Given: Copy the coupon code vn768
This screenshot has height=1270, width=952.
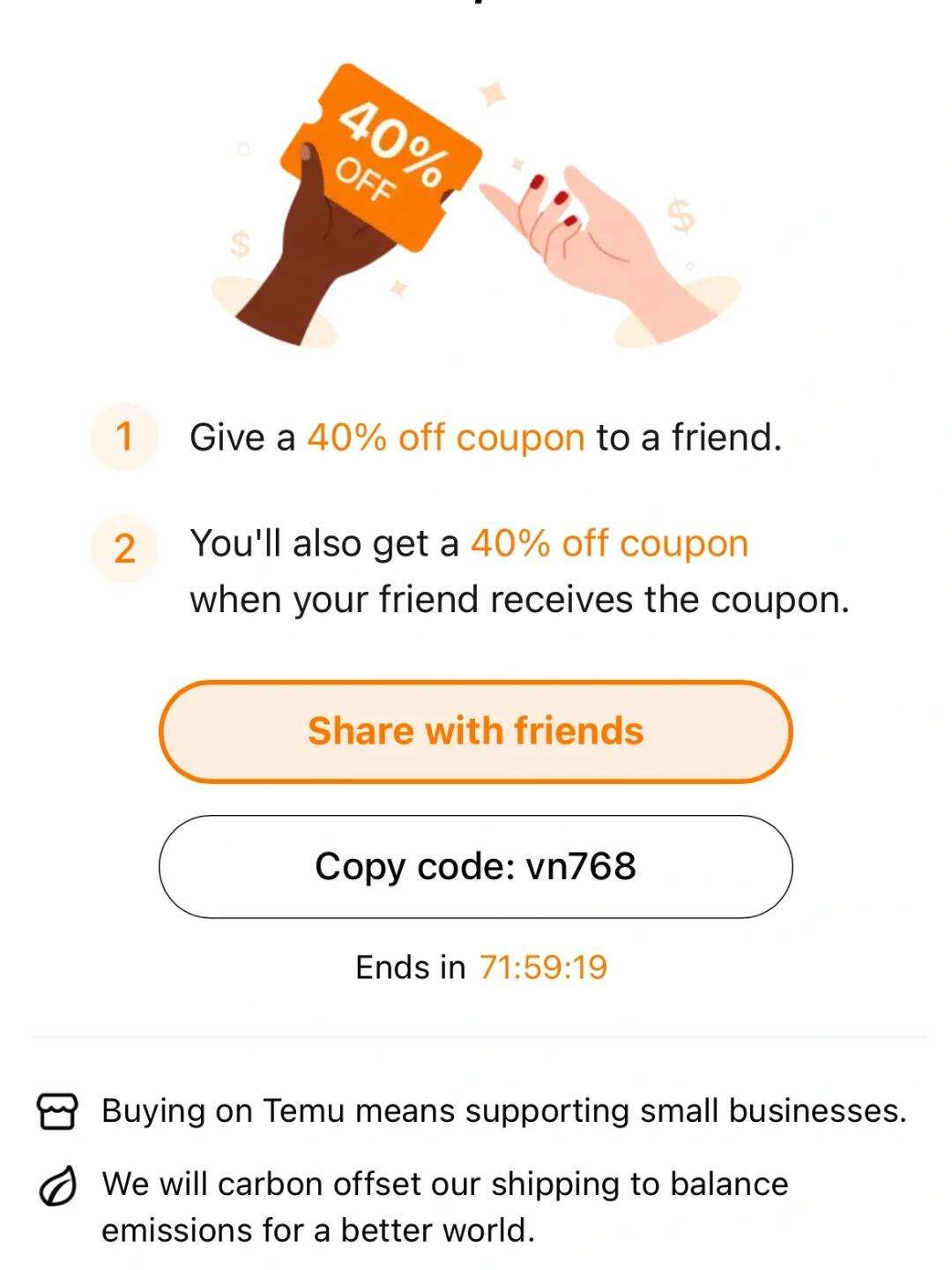Looking at the screenshot, I should pyautogui.click(x=475, y=866).
